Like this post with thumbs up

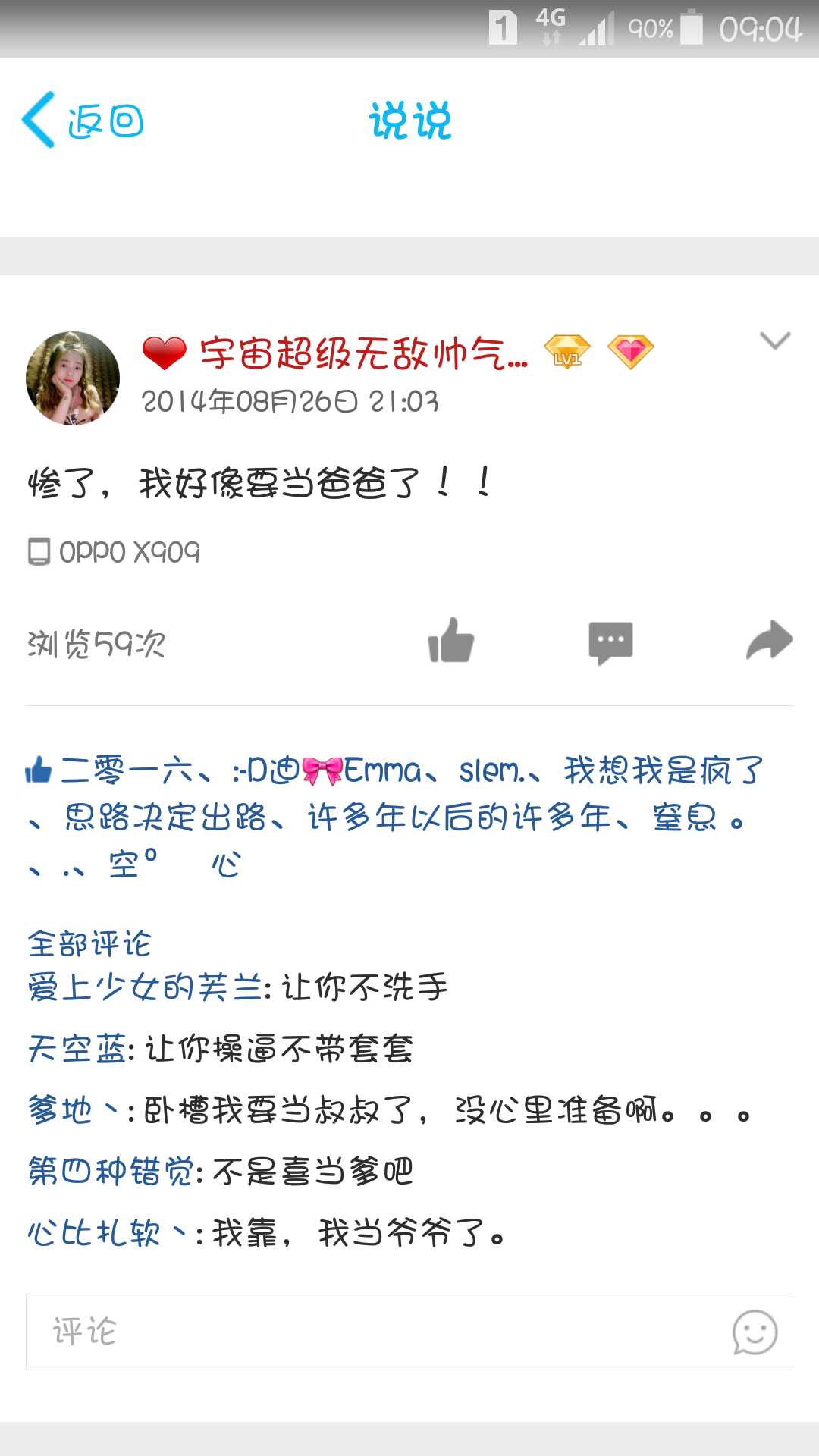click(x=451, y=641)
